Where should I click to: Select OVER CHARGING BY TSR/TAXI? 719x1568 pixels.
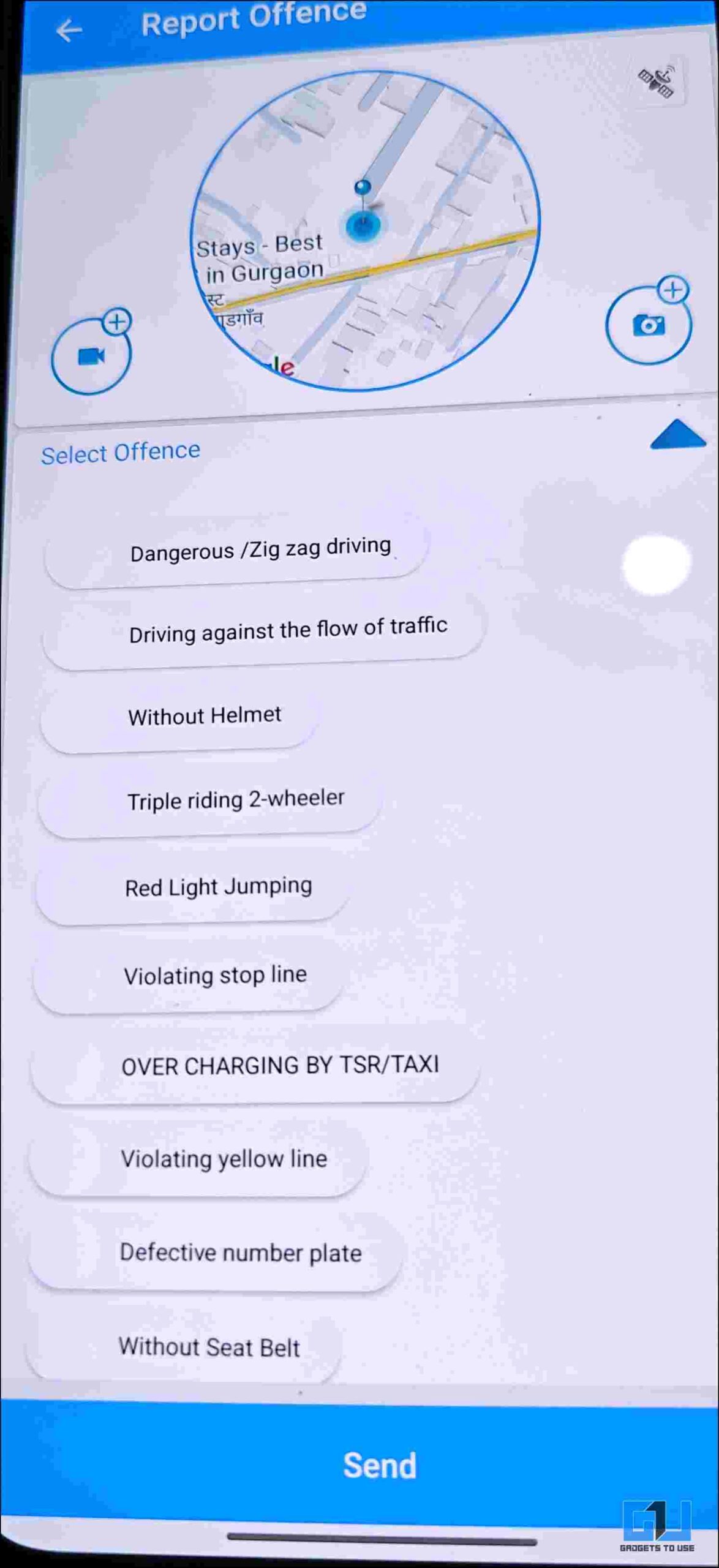[254, 1066]
